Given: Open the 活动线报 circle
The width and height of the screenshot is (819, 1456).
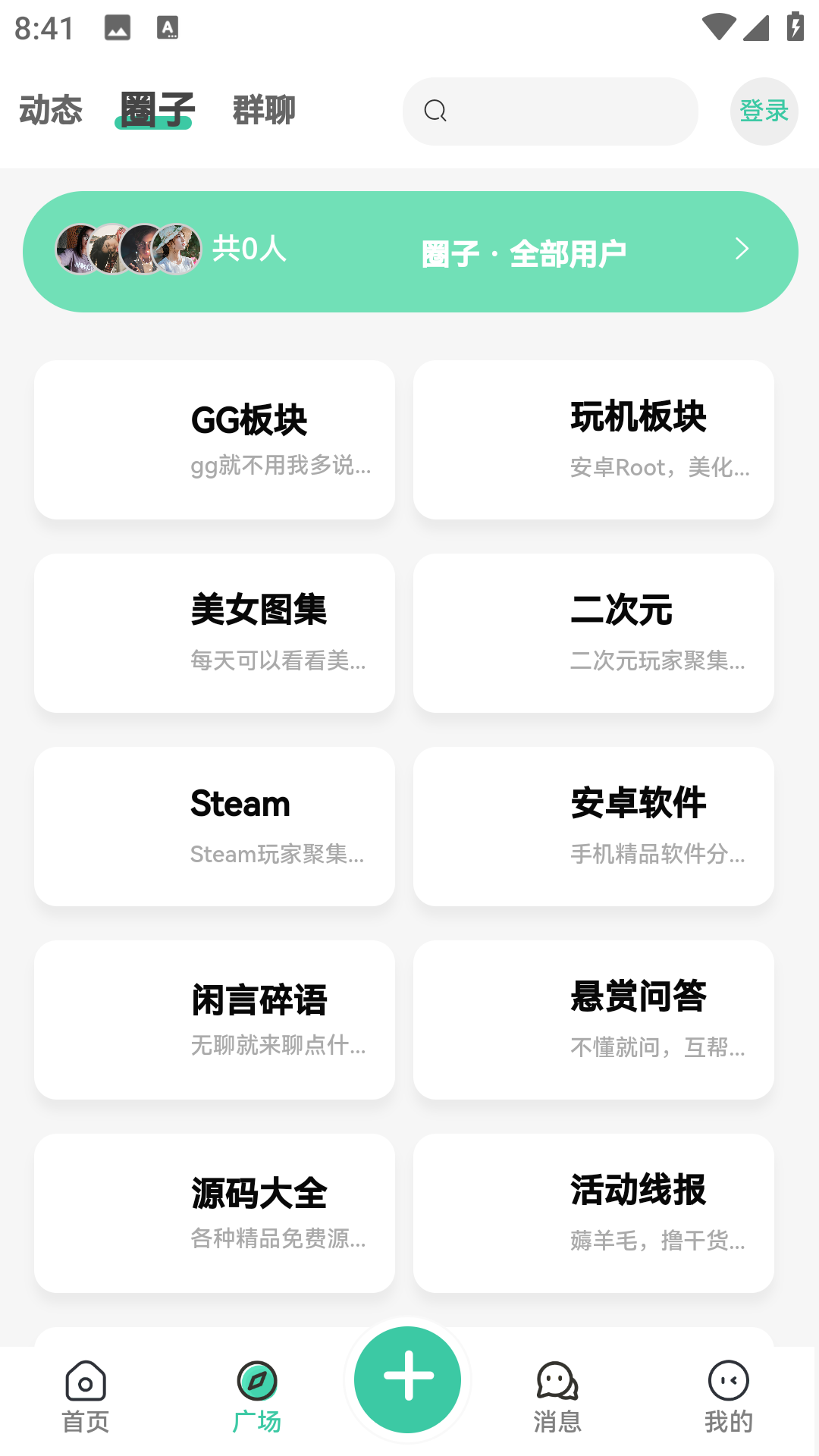Looking at the screenshot, I should click(x=594, y=1213).
